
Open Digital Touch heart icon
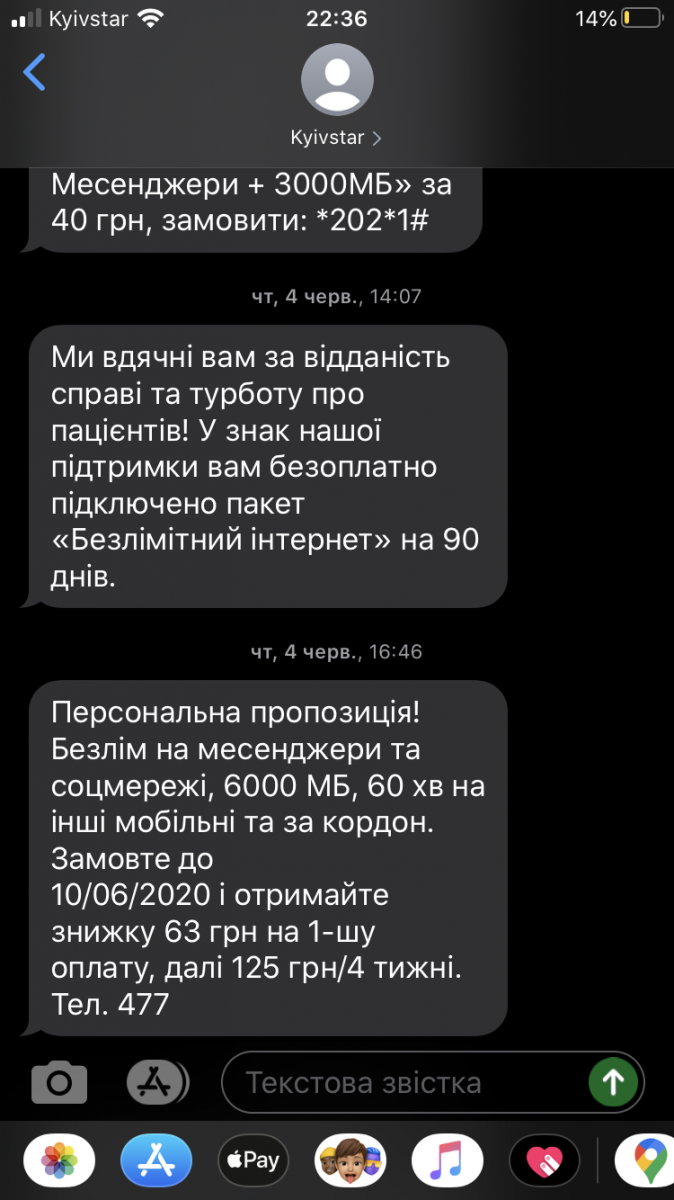pos(544,1160)
